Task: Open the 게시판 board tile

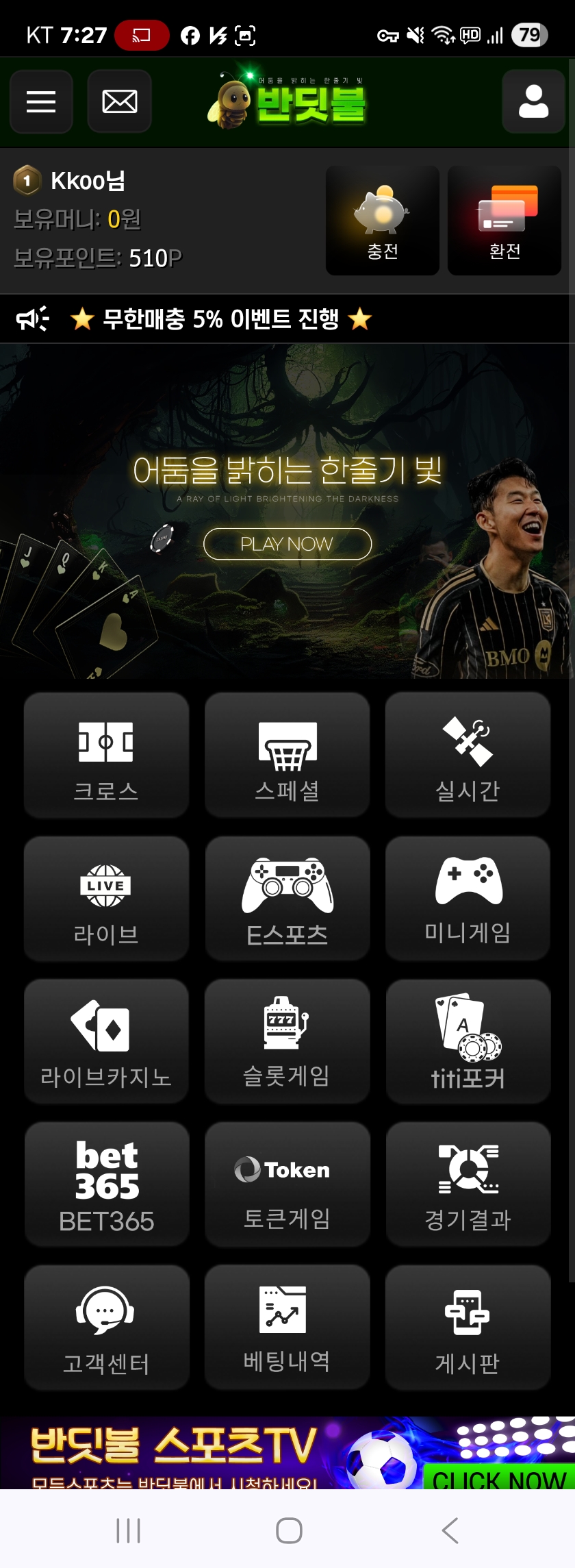Action: pyautogui.click(x=468, y=1328)
